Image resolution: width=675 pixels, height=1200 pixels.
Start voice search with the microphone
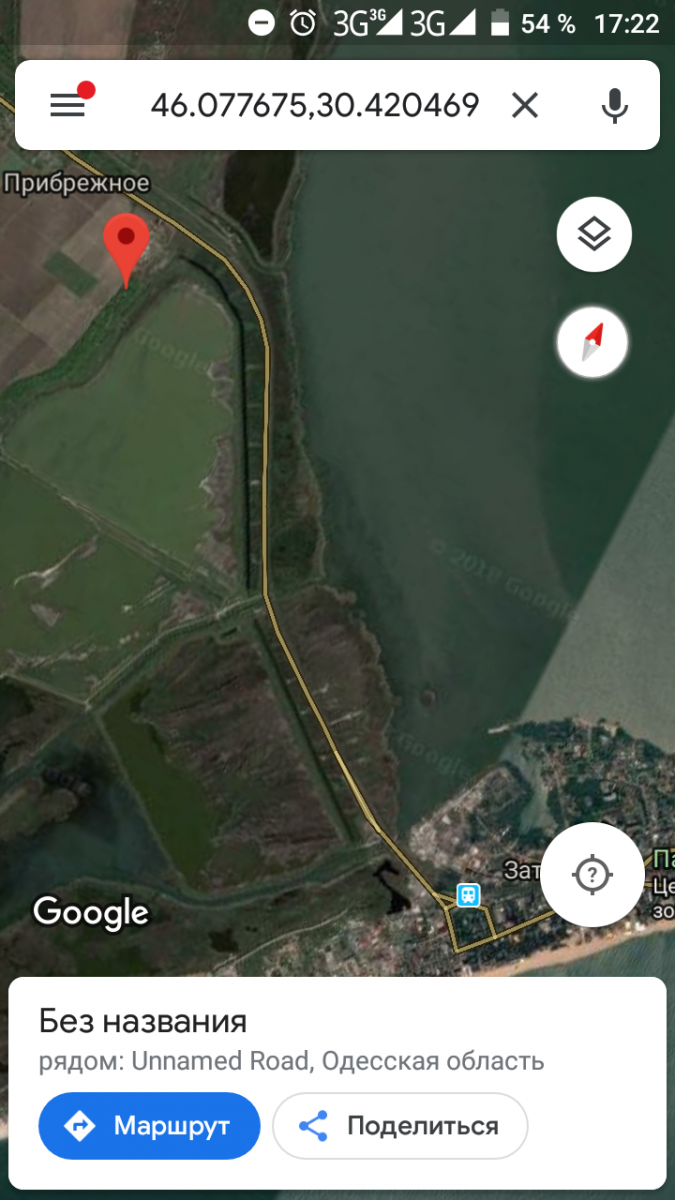click(x=615, y=105)
